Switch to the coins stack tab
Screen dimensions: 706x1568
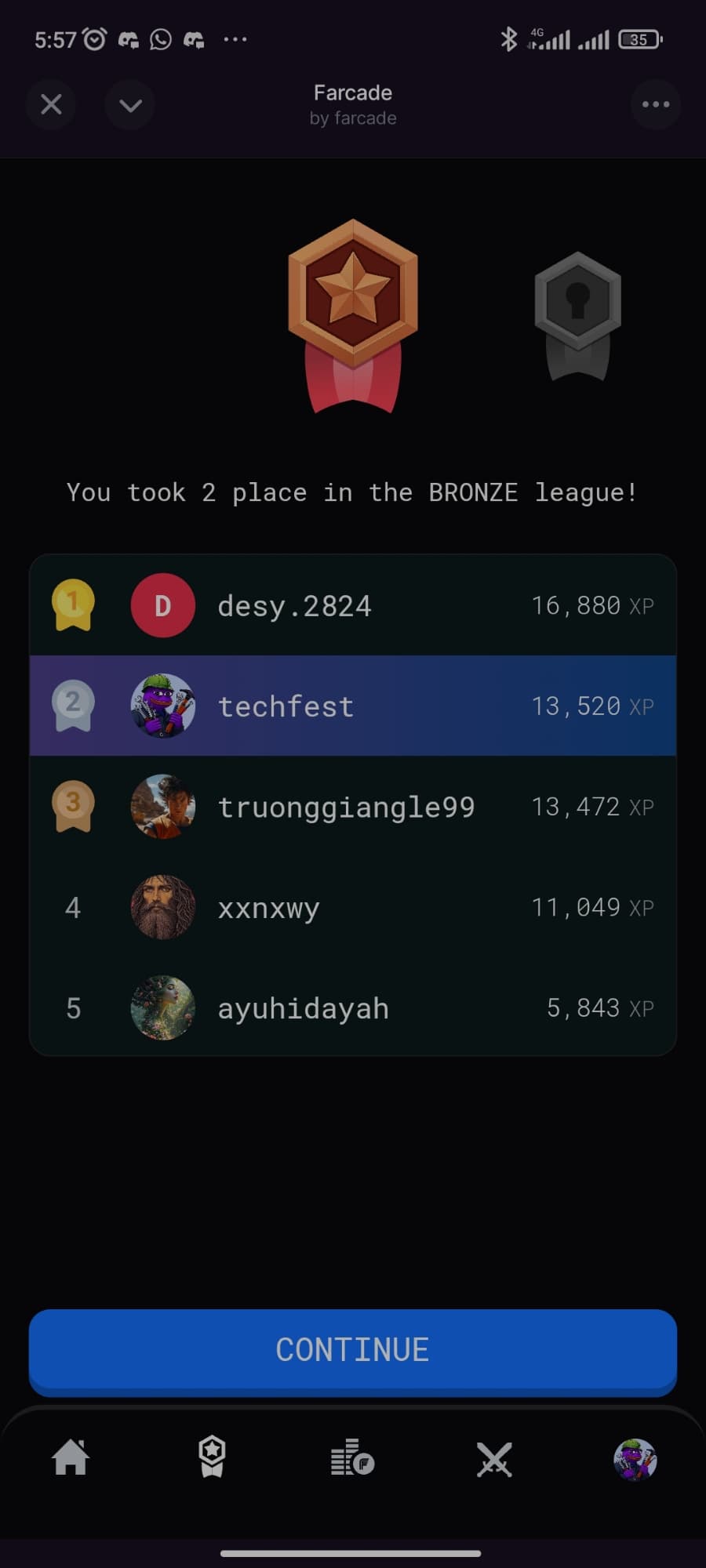pyautogui.click(x=352, y=1458)
